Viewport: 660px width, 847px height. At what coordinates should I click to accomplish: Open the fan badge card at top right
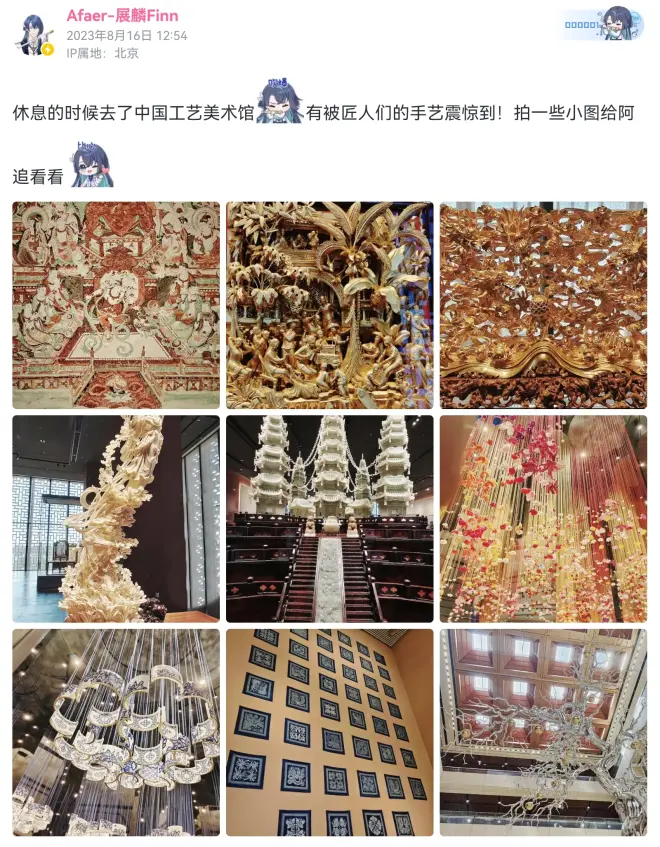pyautogui.click(x=602, y=24)
